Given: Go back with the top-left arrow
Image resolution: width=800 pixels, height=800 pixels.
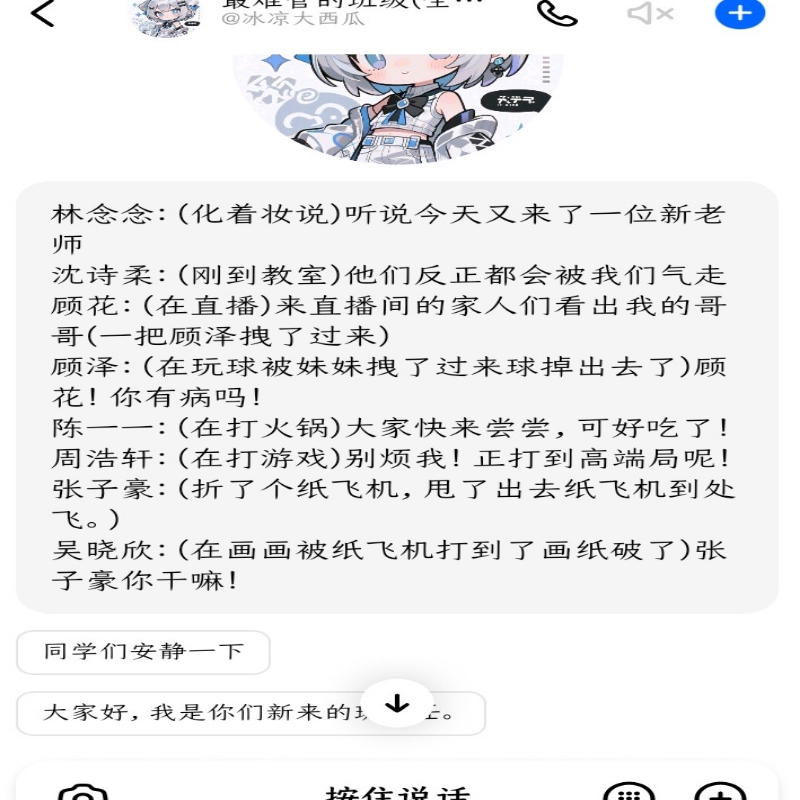Looking at the screenshot, I should (x=42, y=14).
